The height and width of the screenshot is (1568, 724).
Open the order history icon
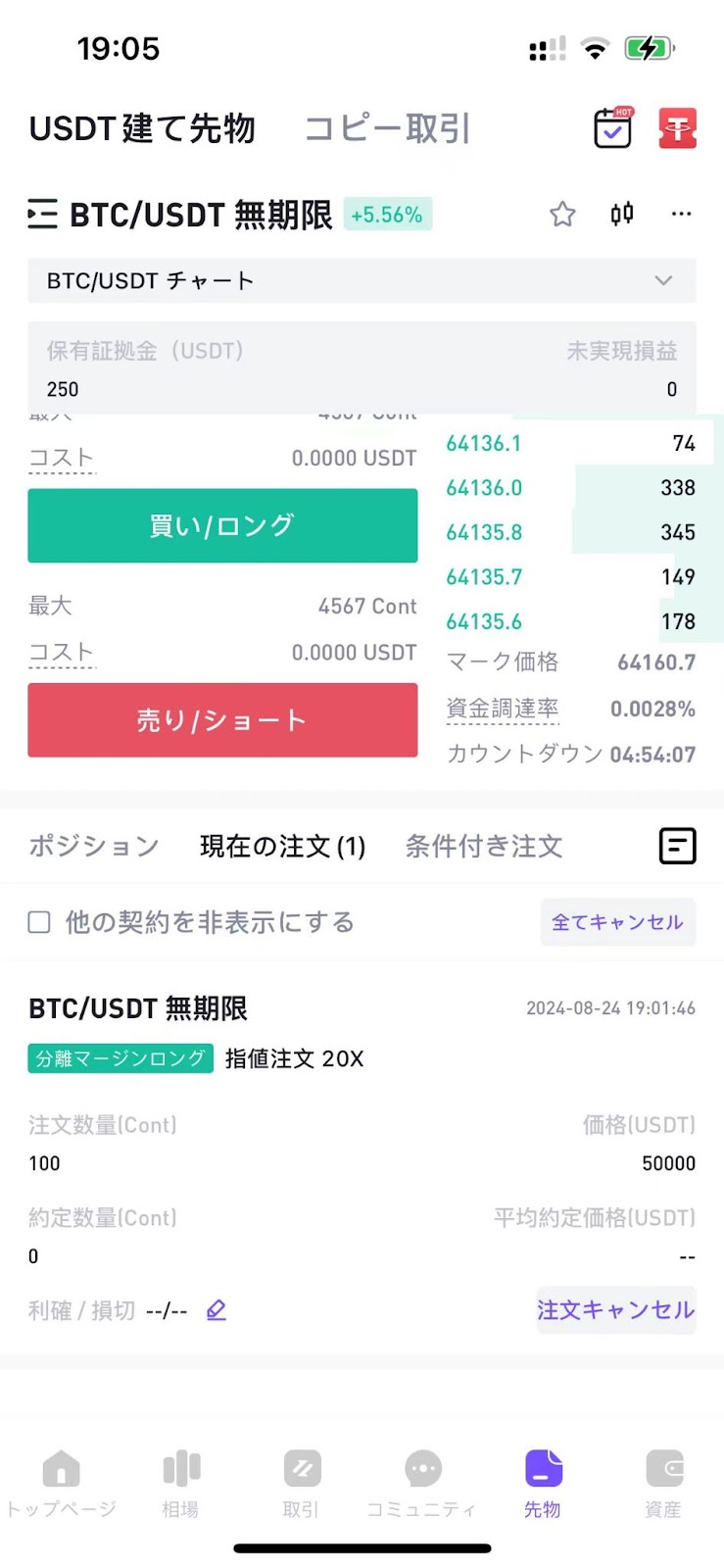(677, 846)
